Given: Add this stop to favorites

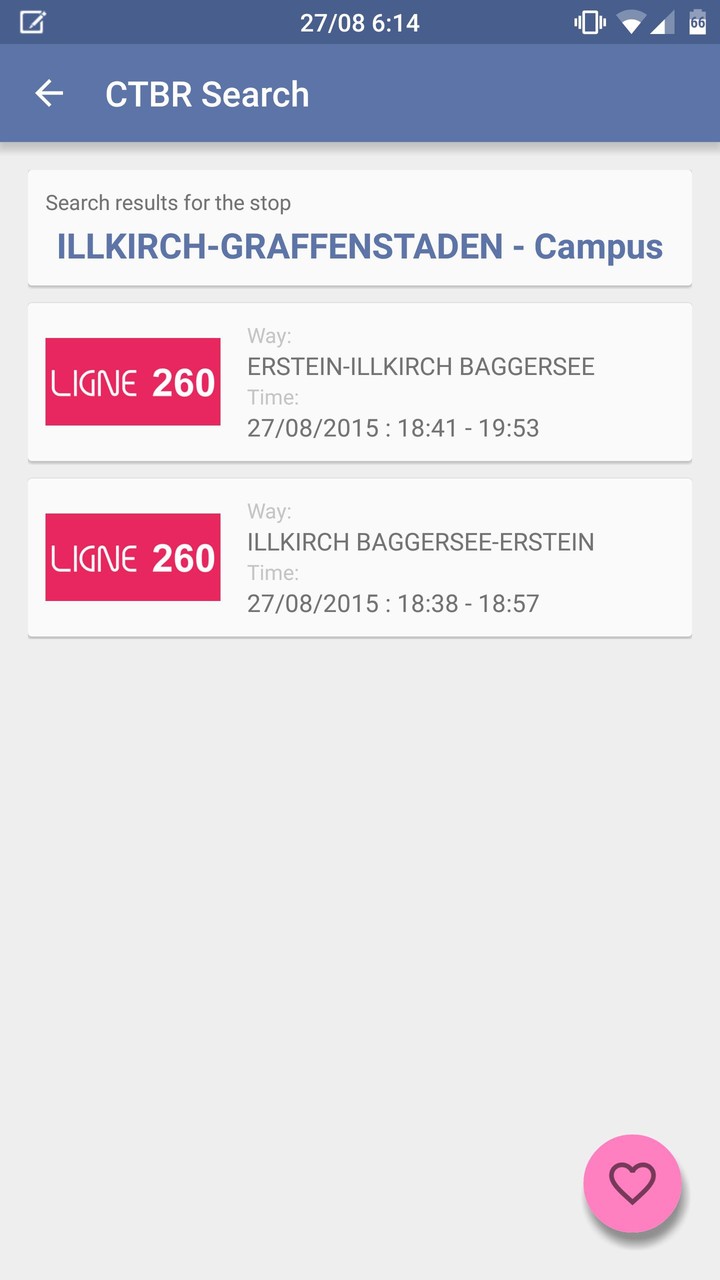Looking at the screenshot, I should click(x=632, y=1183).
